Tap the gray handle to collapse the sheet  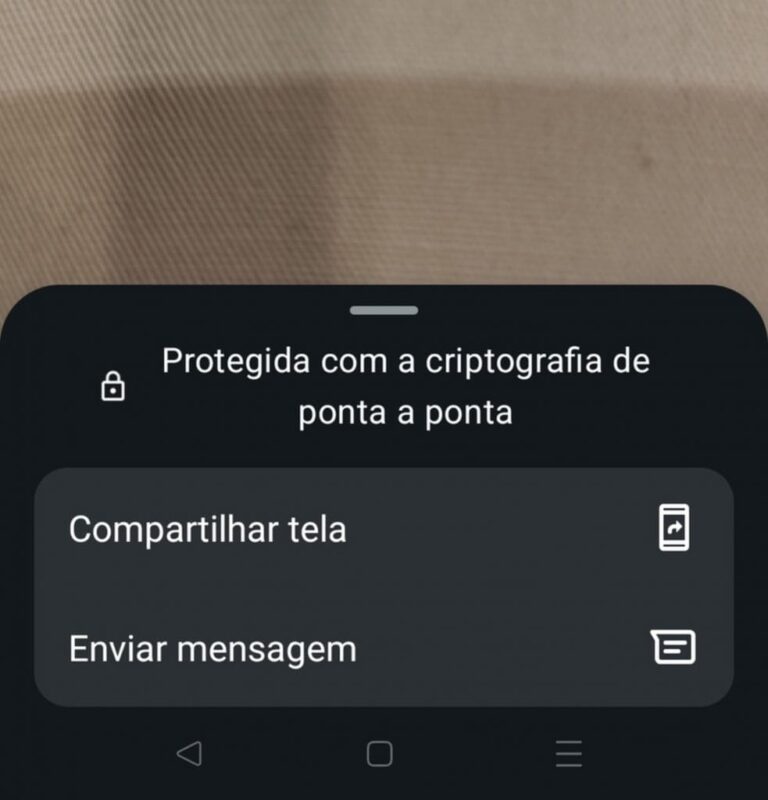click(384, 311)
